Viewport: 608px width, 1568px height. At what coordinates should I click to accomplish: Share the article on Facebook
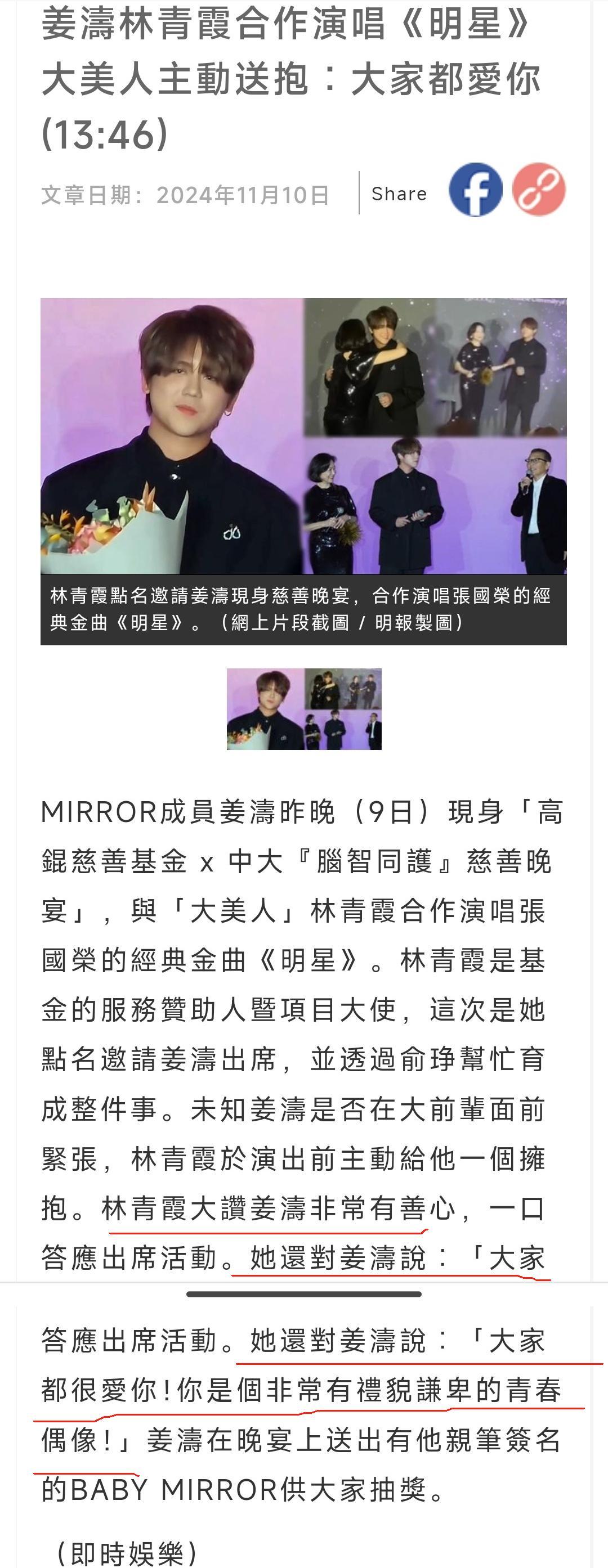click(x=475, y=190)
